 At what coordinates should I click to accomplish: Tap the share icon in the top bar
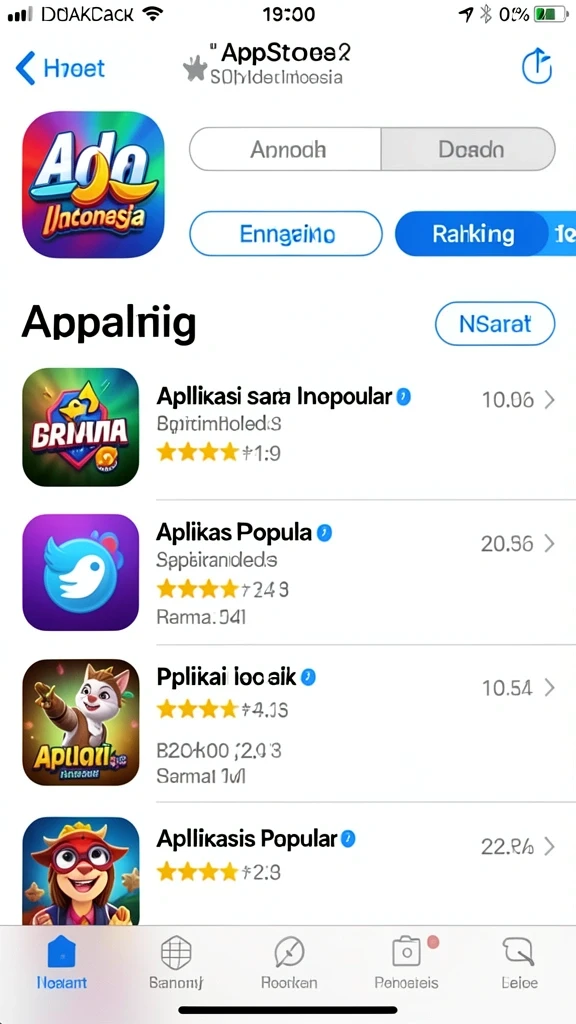[537, 66]
